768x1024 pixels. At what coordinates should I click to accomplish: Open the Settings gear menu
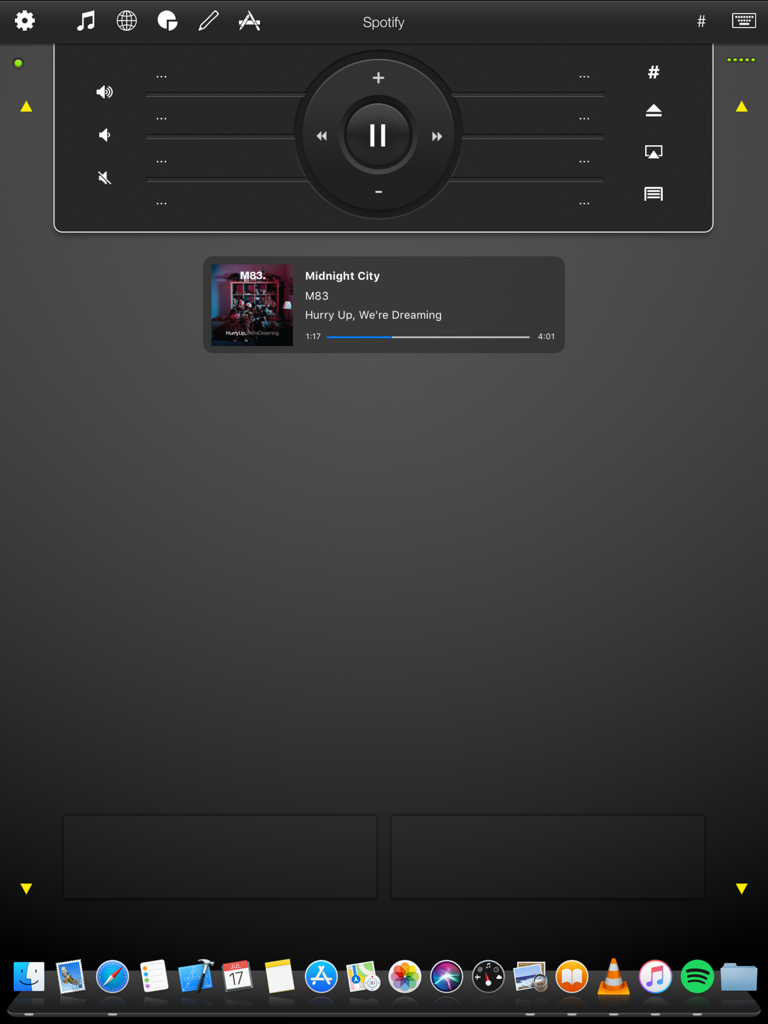[24, 20]
